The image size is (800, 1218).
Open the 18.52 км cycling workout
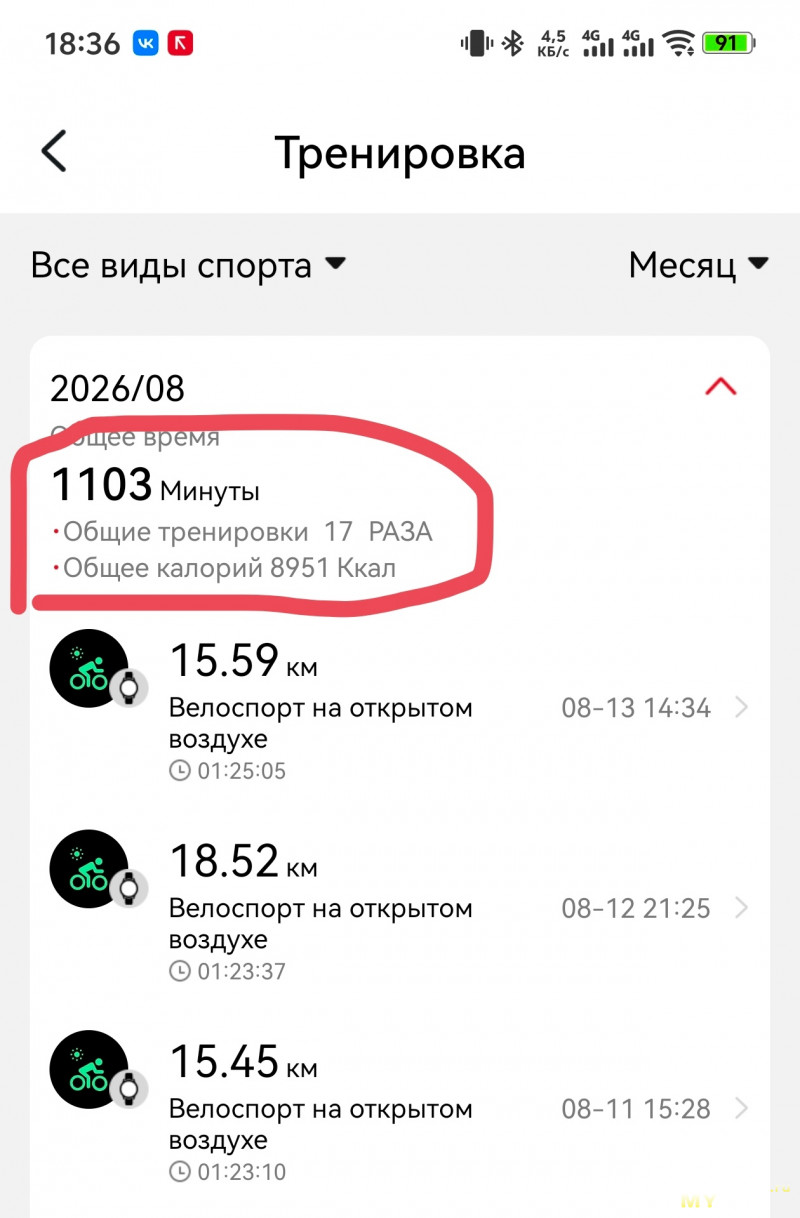400,908
